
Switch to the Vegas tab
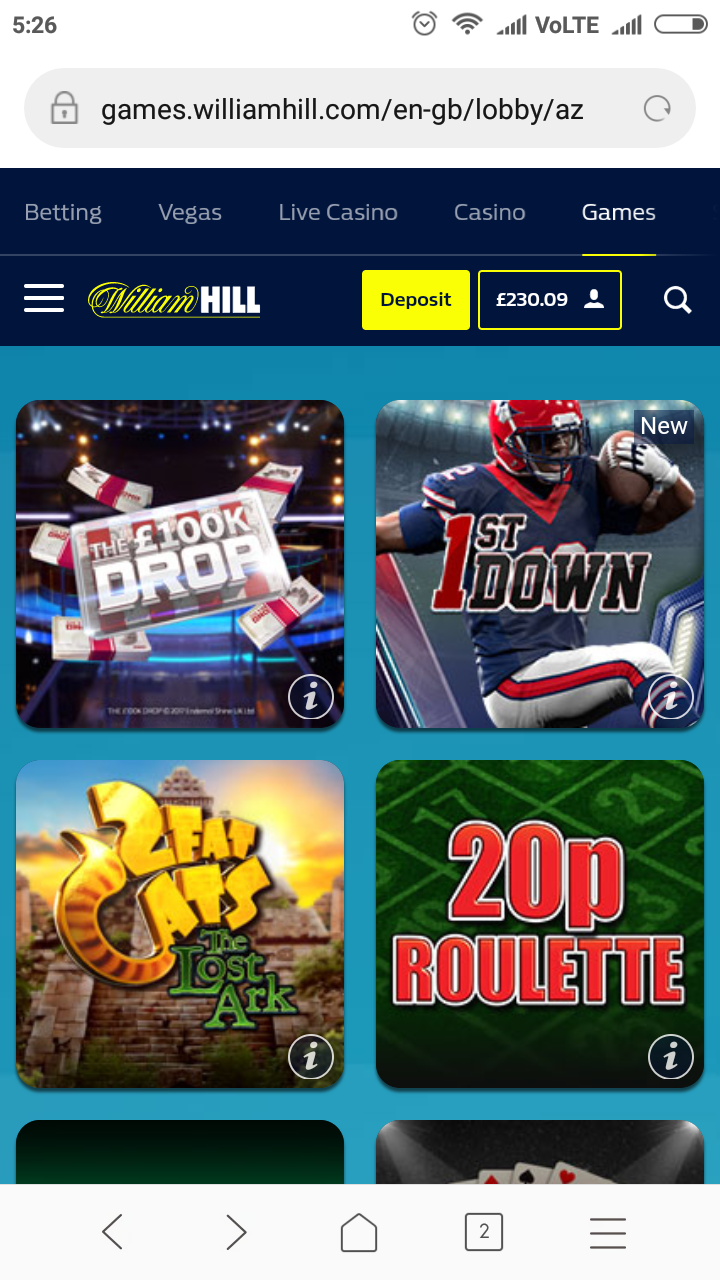coord(190,212)
